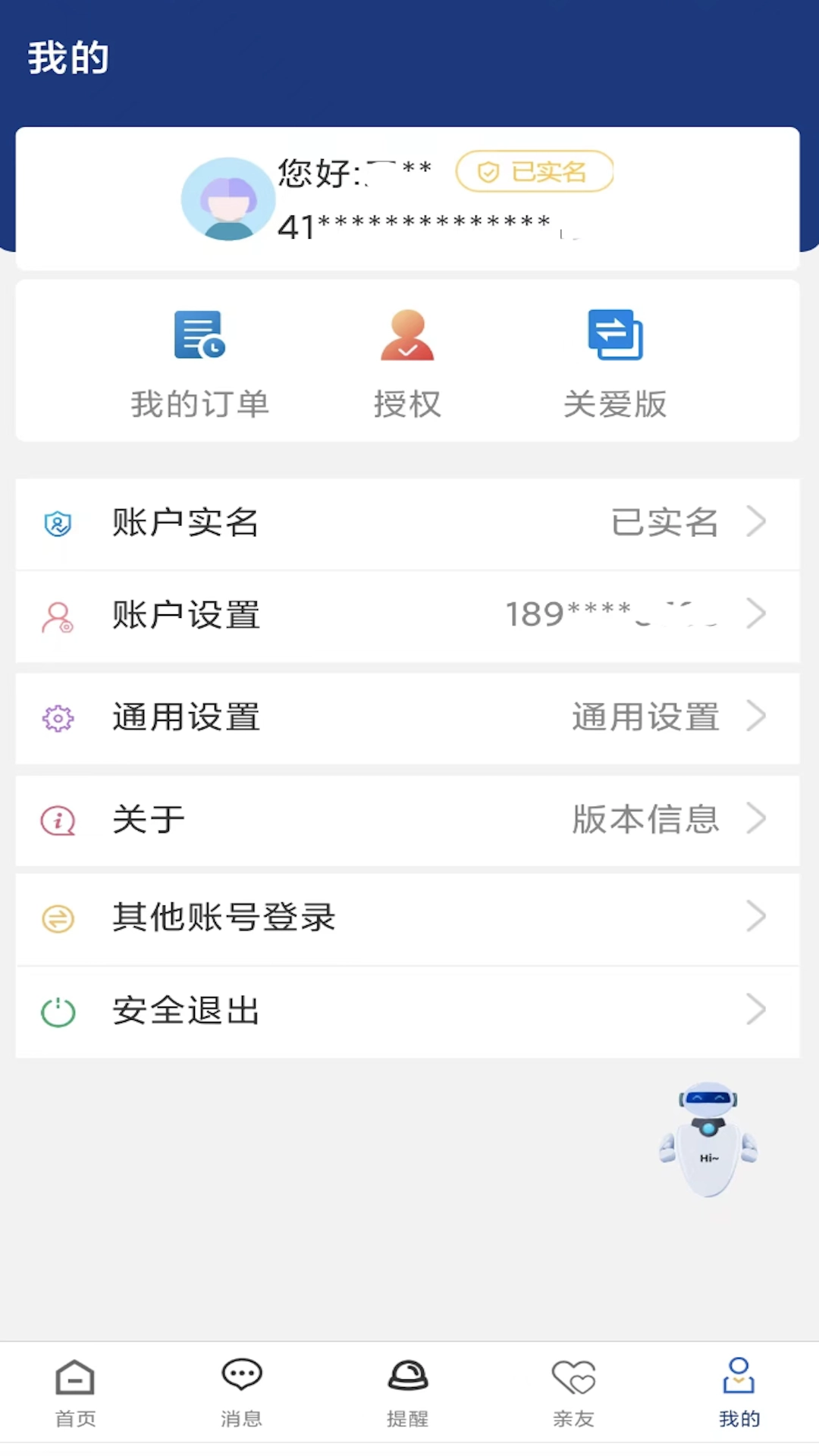Image resolution: width=819 pixels, height=1456 pixels.
Task: Click the 账户设置 person icon
Action: 58,615
